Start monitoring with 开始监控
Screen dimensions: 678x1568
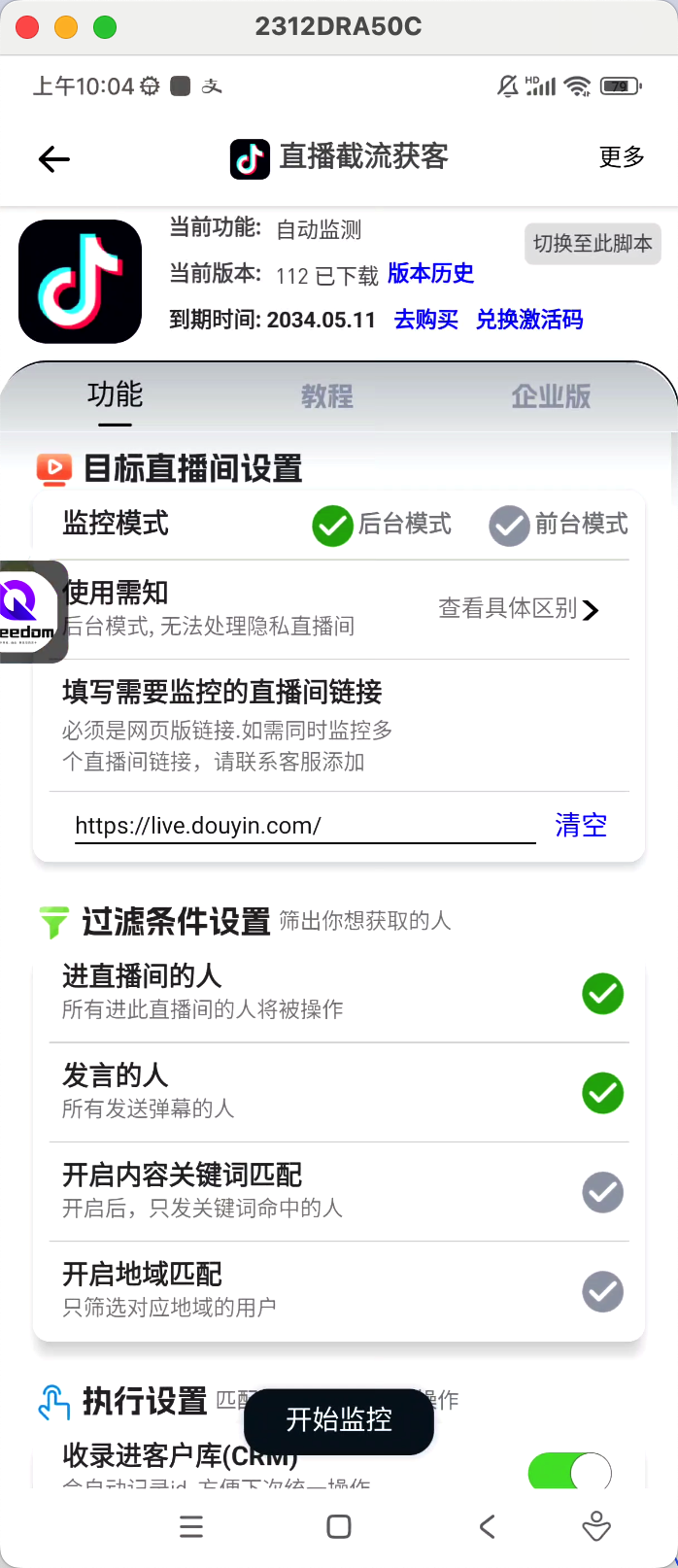[x=338, y=1420]
